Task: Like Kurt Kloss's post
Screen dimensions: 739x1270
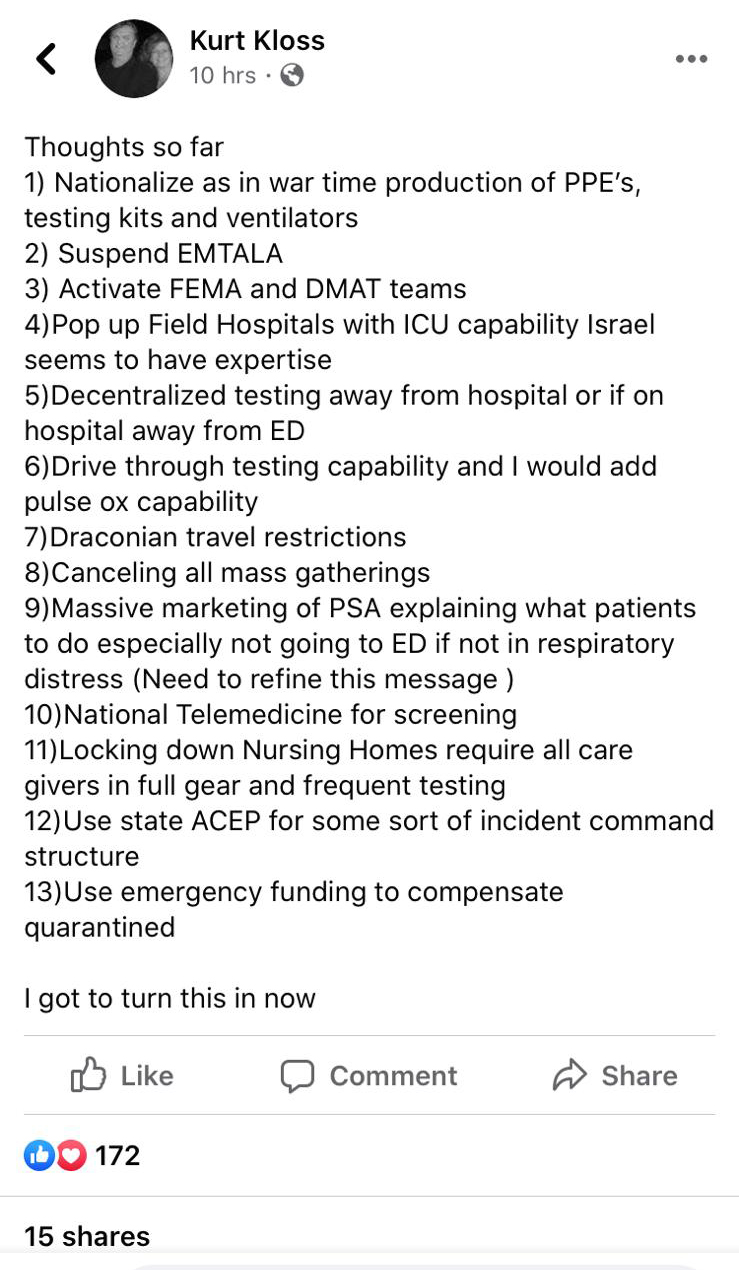Action: [122, 1076]
